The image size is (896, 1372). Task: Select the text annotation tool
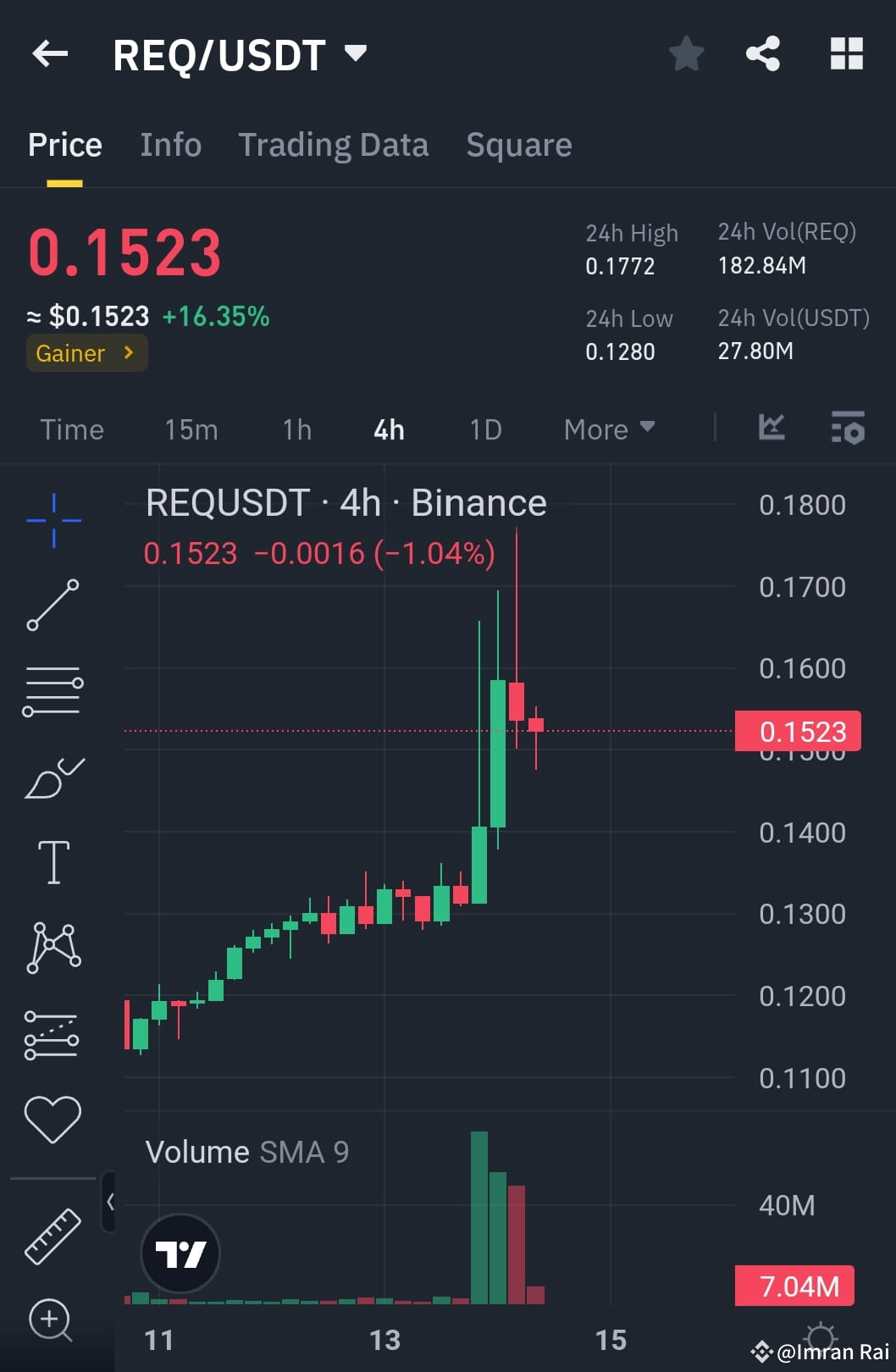53,862
